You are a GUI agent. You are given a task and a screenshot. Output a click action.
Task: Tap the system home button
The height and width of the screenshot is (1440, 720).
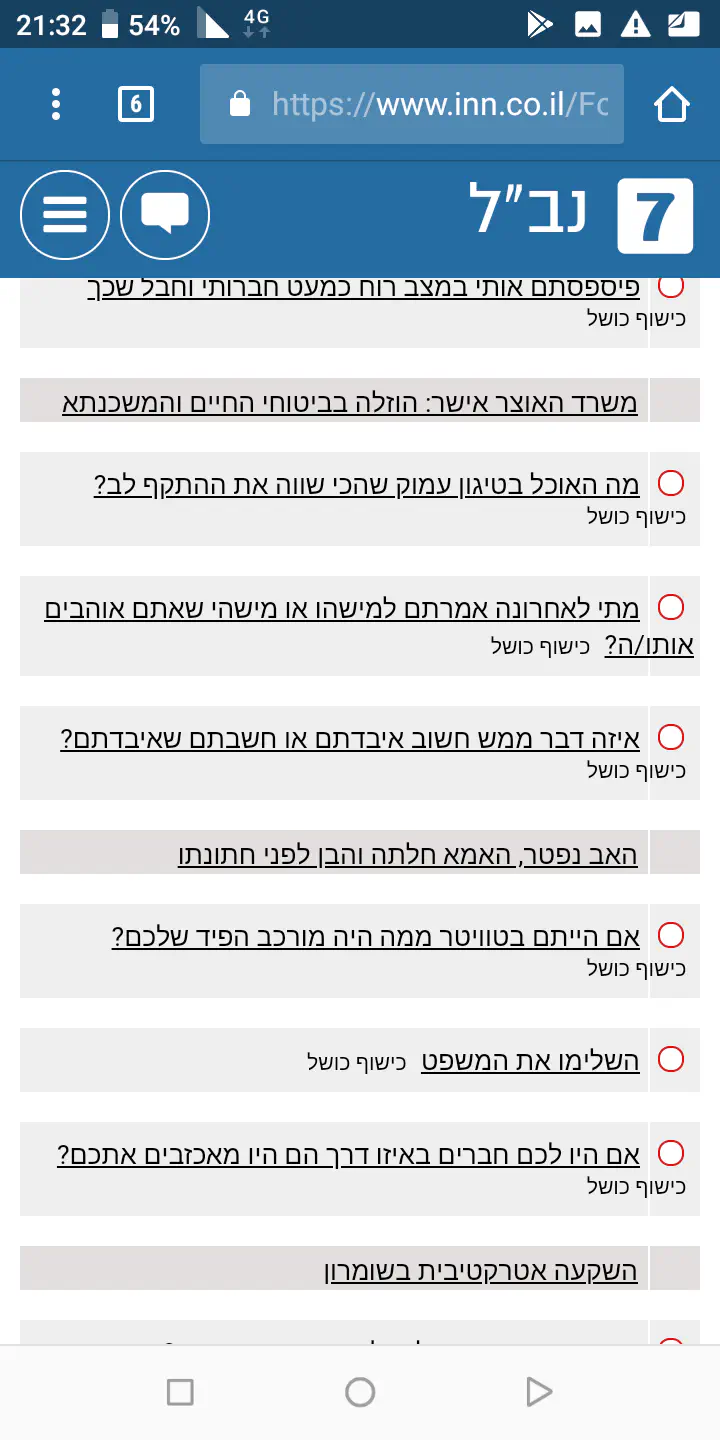360,1391
